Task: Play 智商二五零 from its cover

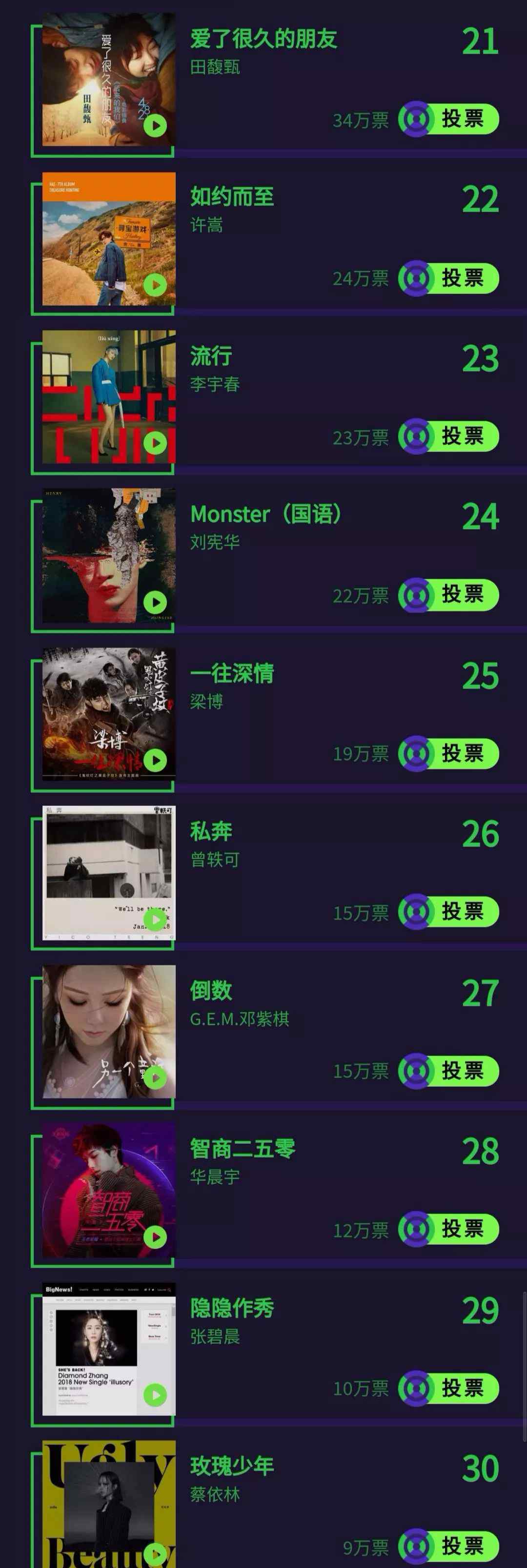Action: 155,1236
